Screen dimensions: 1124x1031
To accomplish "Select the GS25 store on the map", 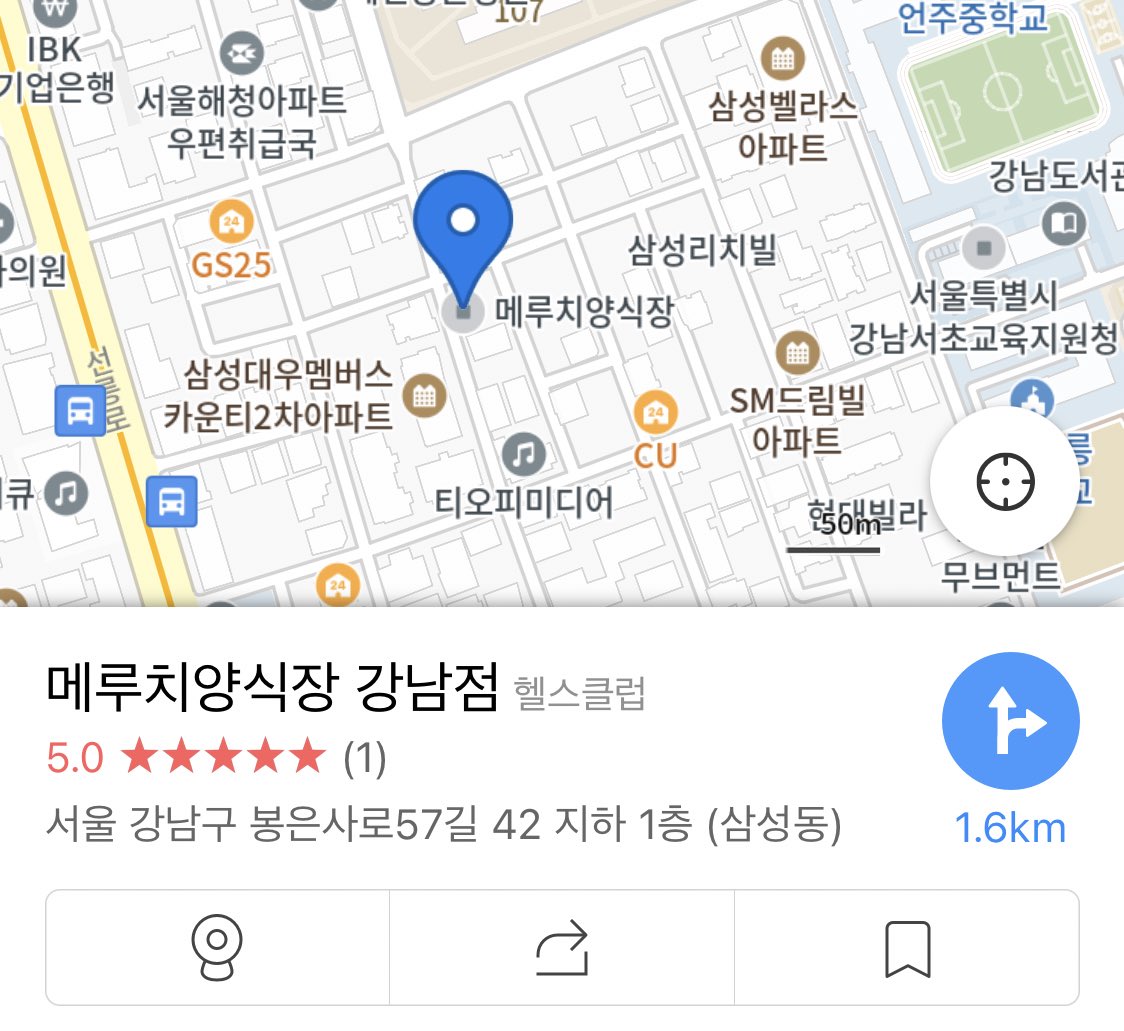I will (232, 222).
